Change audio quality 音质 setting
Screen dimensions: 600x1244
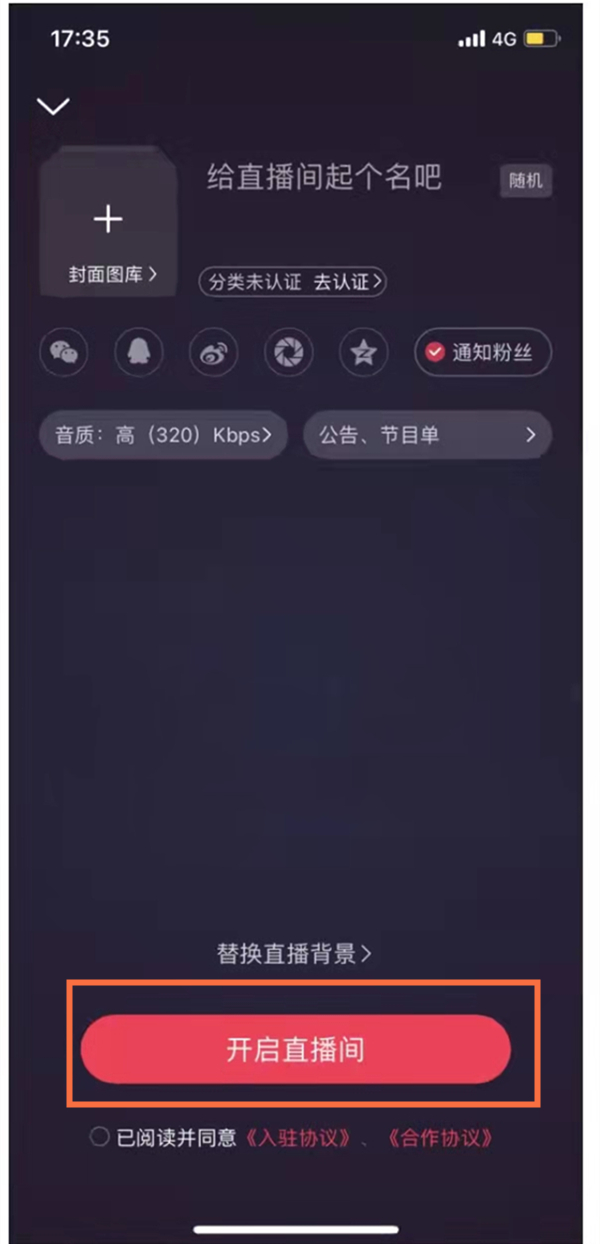pyautogui.click(x=164, y=435)
